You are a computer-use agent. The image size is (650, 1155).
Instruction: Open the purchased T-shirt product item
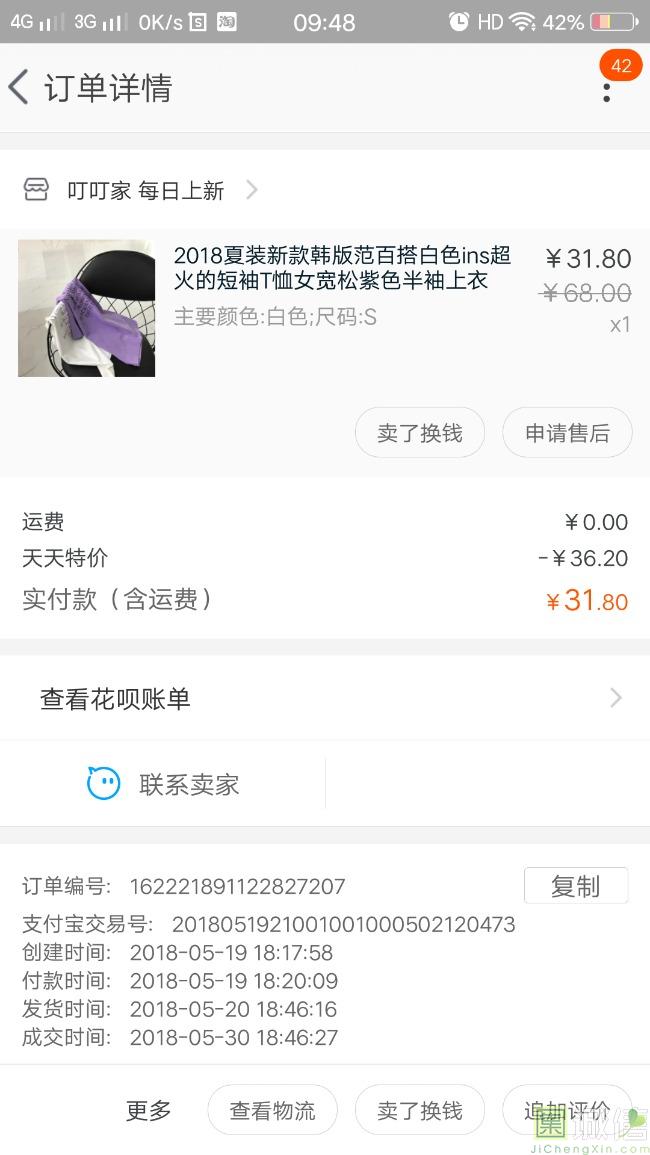[325, 308]
